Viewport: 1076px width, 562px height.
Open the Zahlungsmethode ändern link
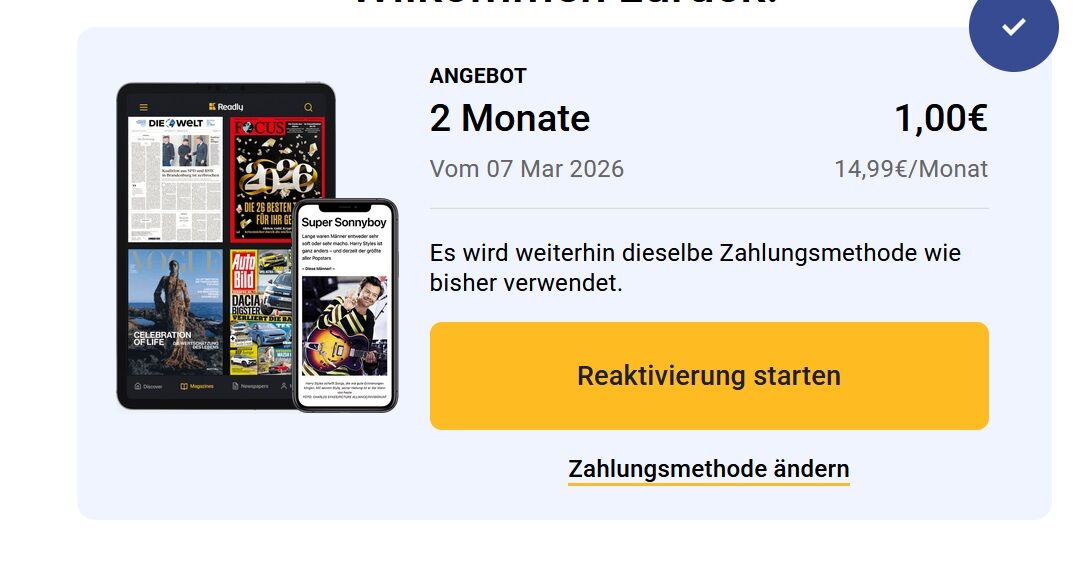(x=709, y=469)
